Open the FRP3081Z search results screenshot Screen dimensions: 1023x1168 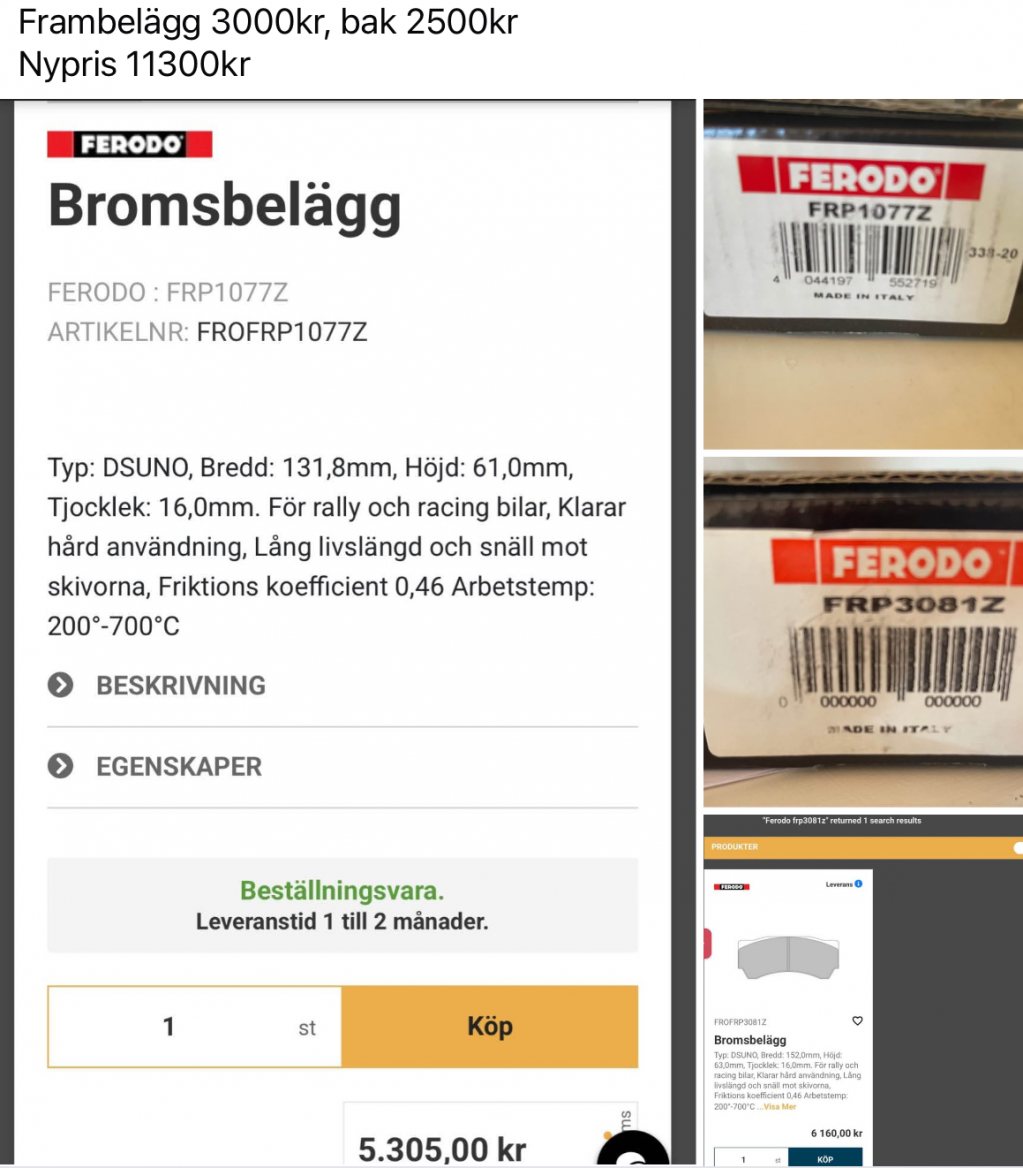tap(862, 990)
